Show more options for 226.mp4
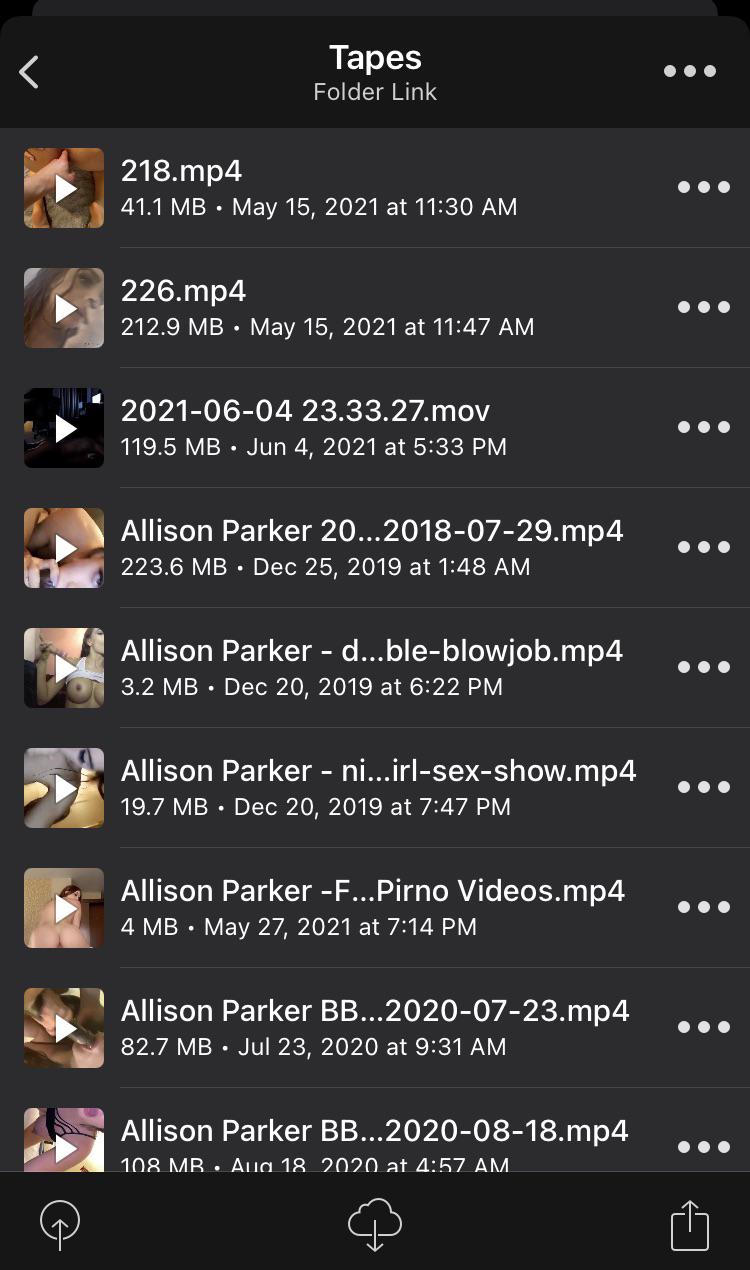750x1270 pixels. 704,307
